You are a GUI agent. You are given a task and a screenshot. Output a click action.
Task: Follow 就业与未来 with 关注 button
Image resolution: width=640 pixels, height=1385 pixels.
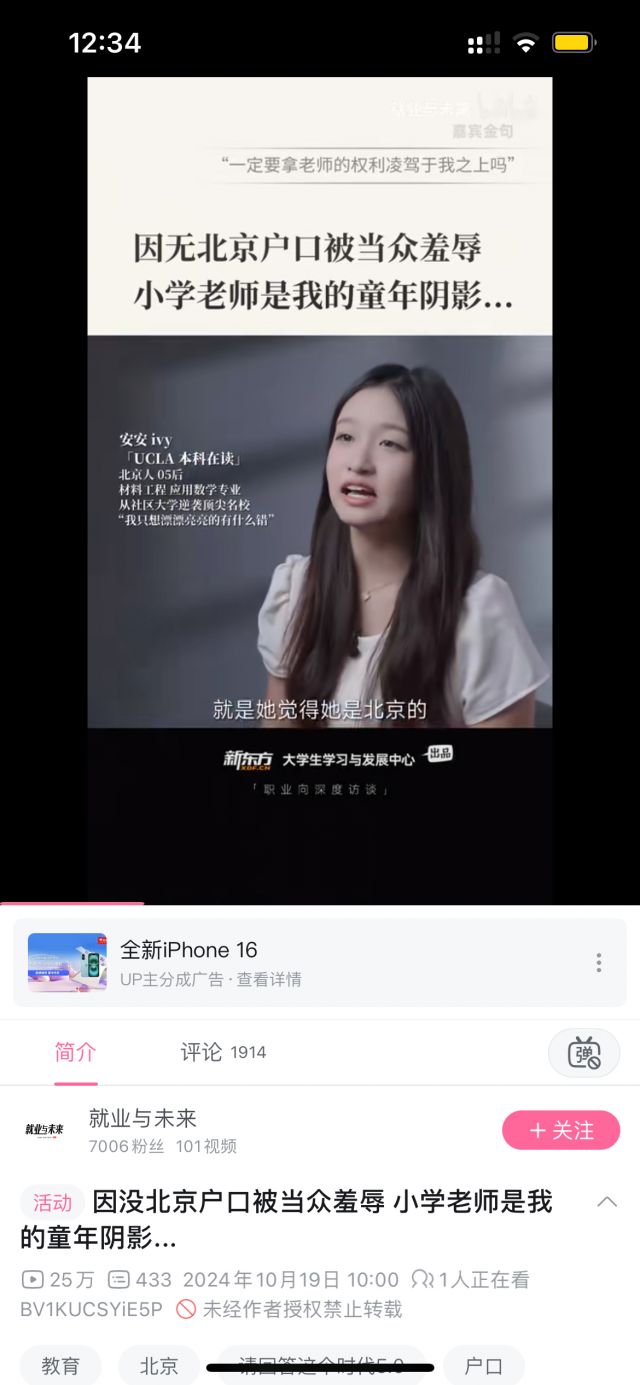point(561,1130)
